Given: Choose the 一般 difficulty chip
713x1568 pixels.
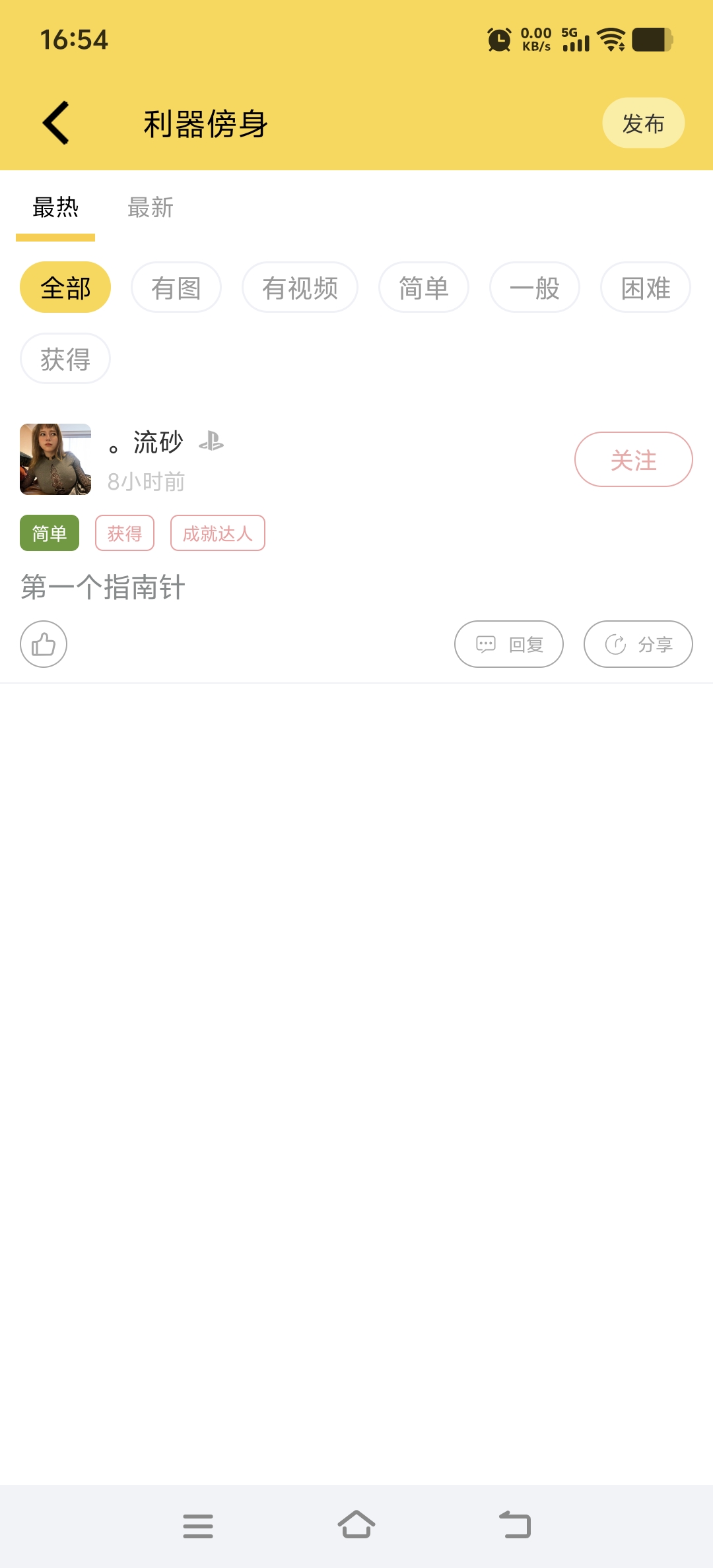Looking at the screenshot, I should pyautogui.click(x=535, y=288).
